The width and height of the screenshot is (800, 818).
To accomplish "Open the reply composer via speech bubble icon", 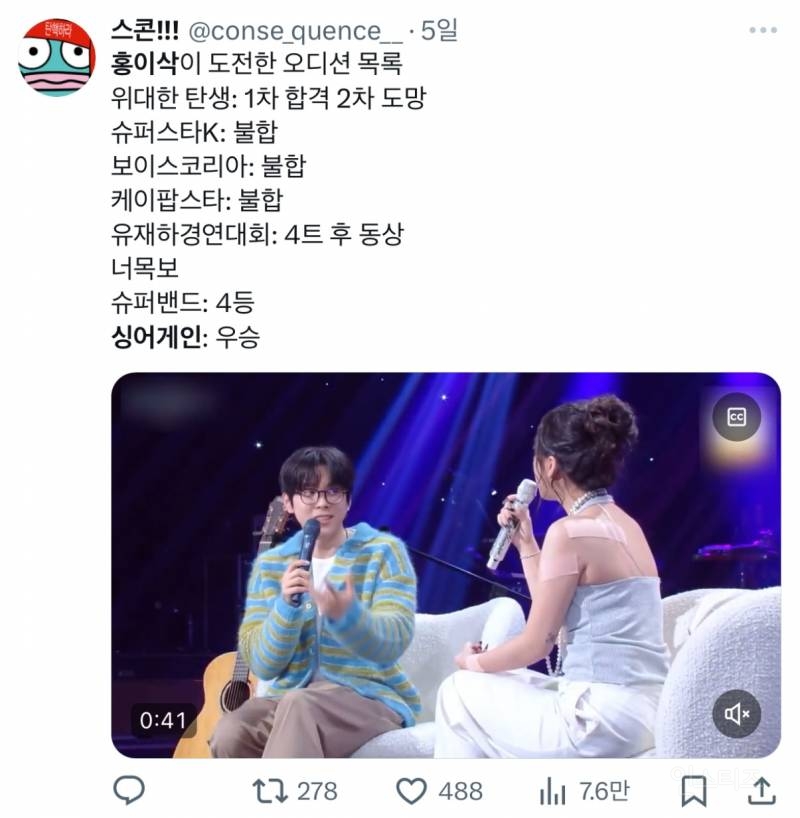I will (x=128, y=790).
